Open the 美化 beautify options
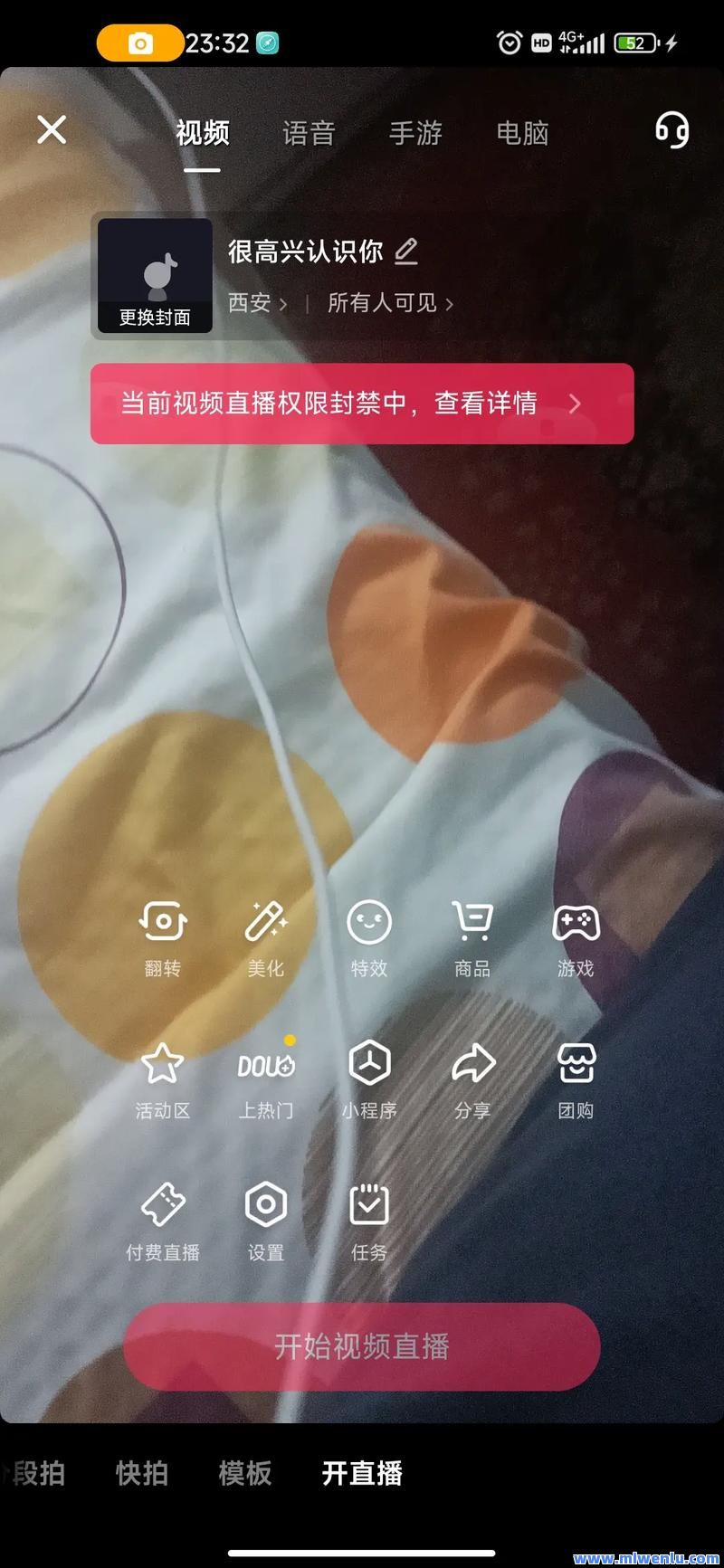Viewport: 724px width, 1568px height. click(x=266, y=939)
